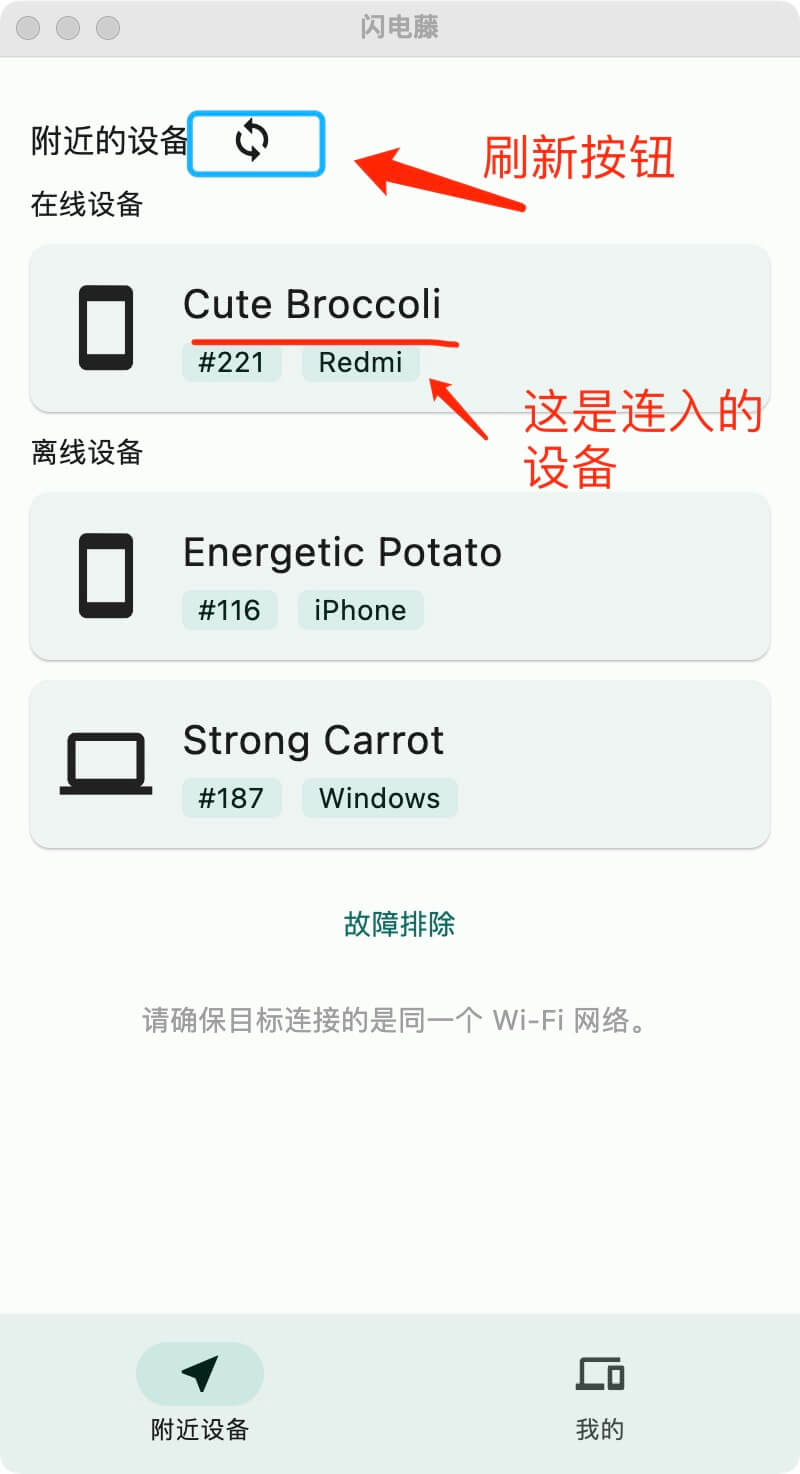
Task: Select the online device Cute Broccoli
Action: (x=400, y=328)
